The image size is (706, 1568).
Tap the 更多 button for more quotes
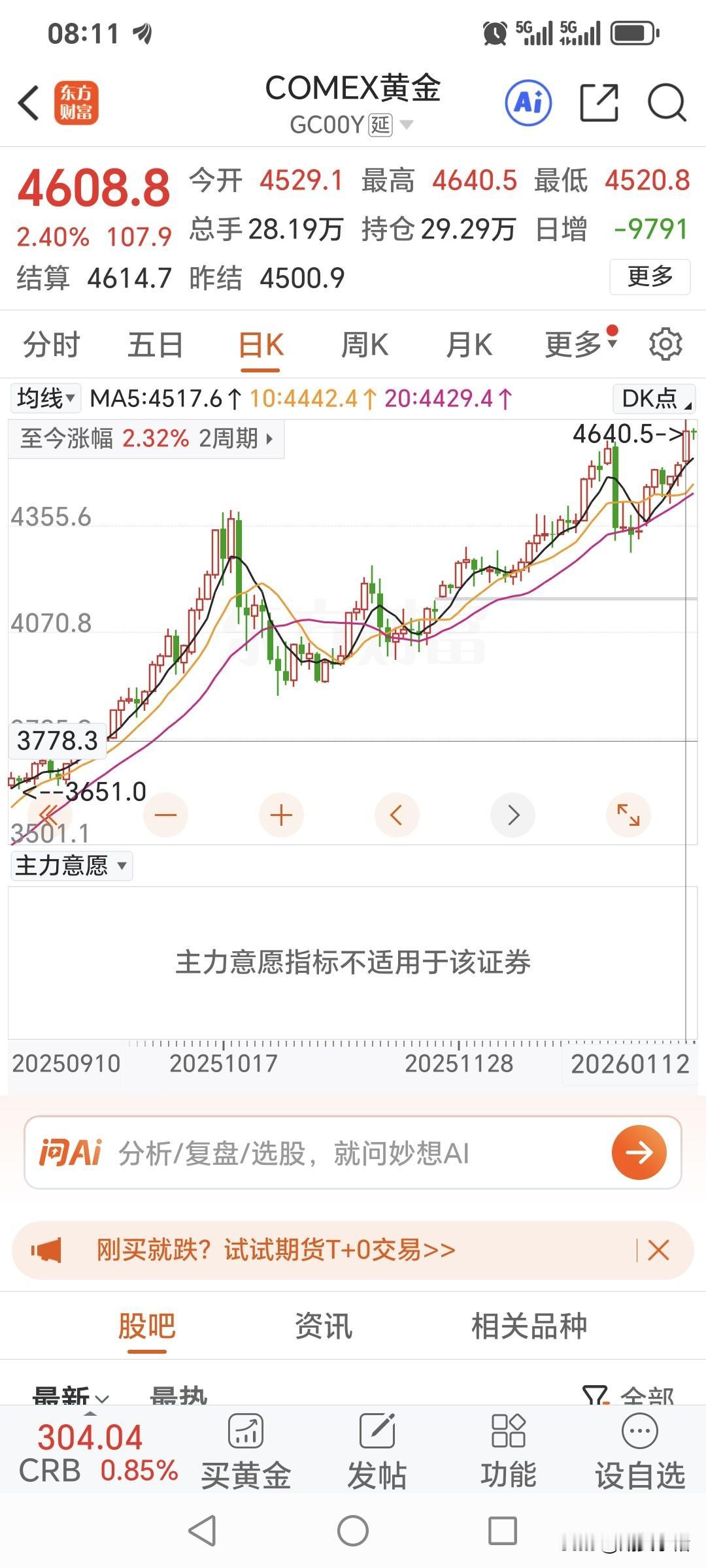(x=649, y=277)
